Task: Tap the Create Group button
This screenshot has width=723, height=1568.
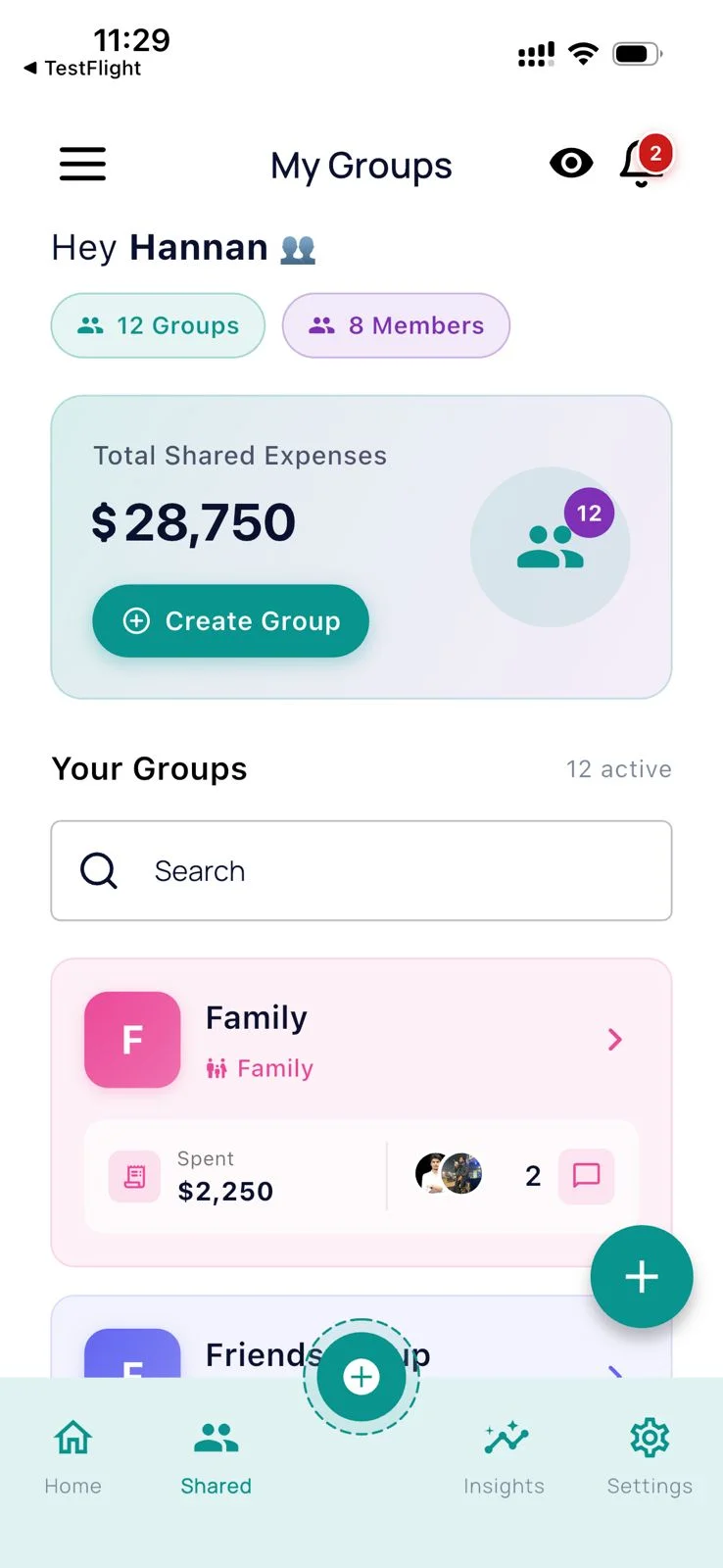Action: tap(230, 620)
